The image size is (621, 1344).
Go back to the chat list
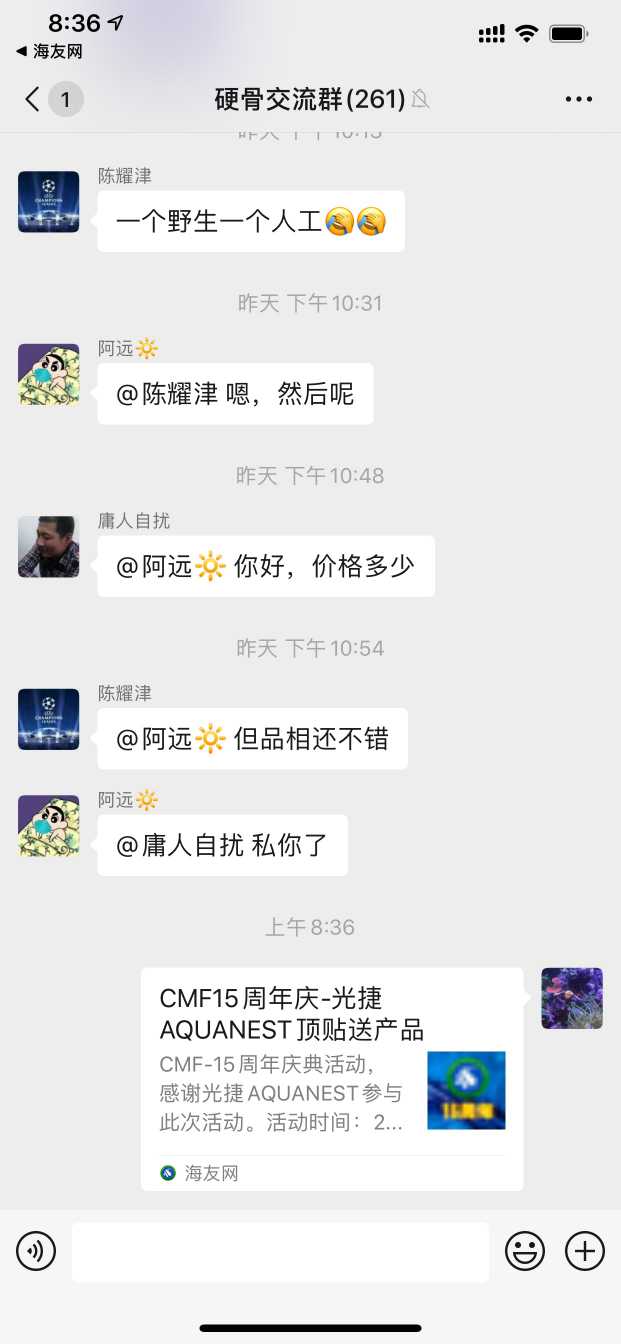pyautogui.click(x=33, y=99)
